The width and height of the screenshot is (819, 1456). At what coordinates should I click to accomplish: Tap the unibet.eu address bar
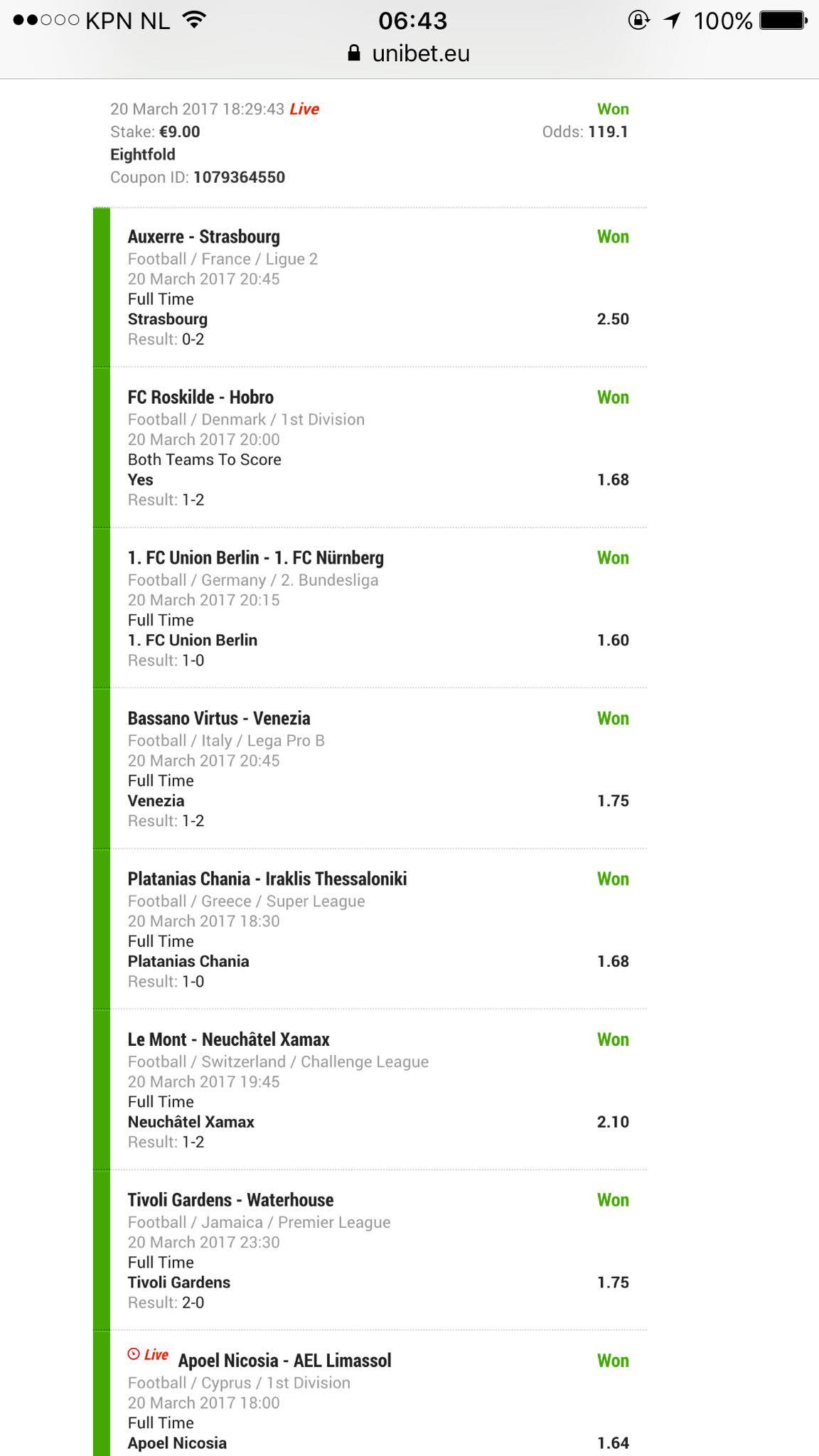(x=409, y=54)
